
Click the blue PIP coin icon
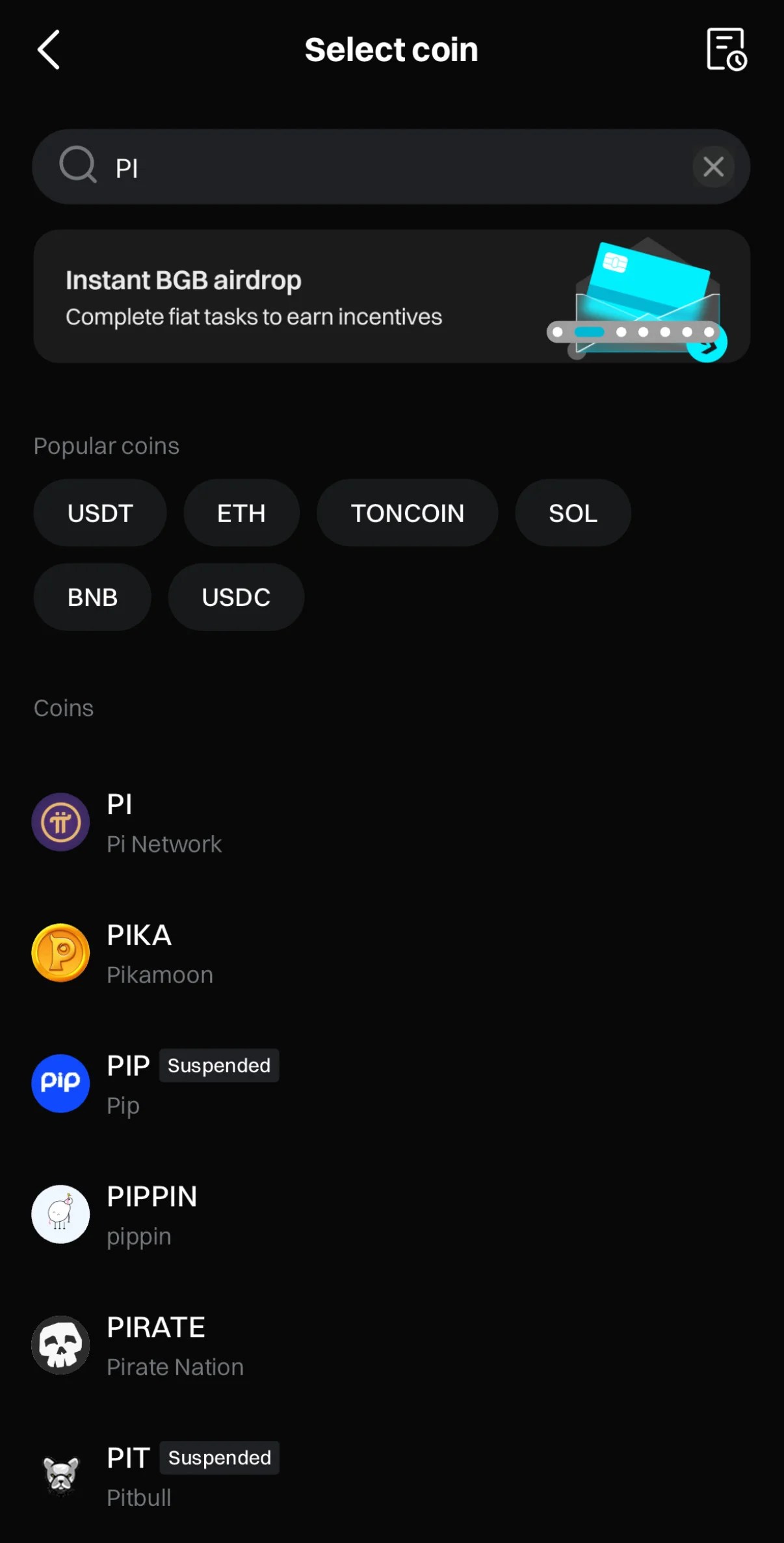tap(60, 1083)
